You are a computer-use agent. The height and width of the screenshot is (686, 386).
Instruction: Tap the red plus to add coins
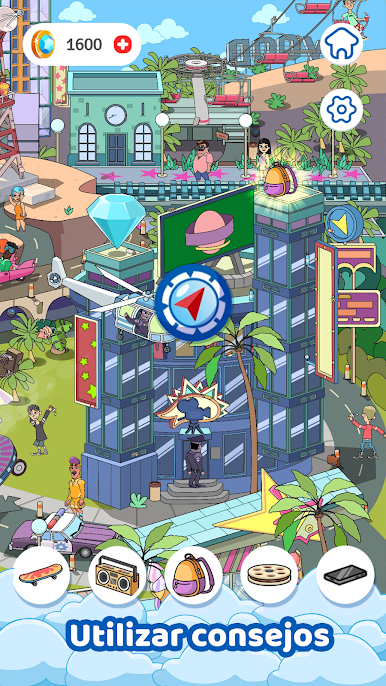pos(122,44)
